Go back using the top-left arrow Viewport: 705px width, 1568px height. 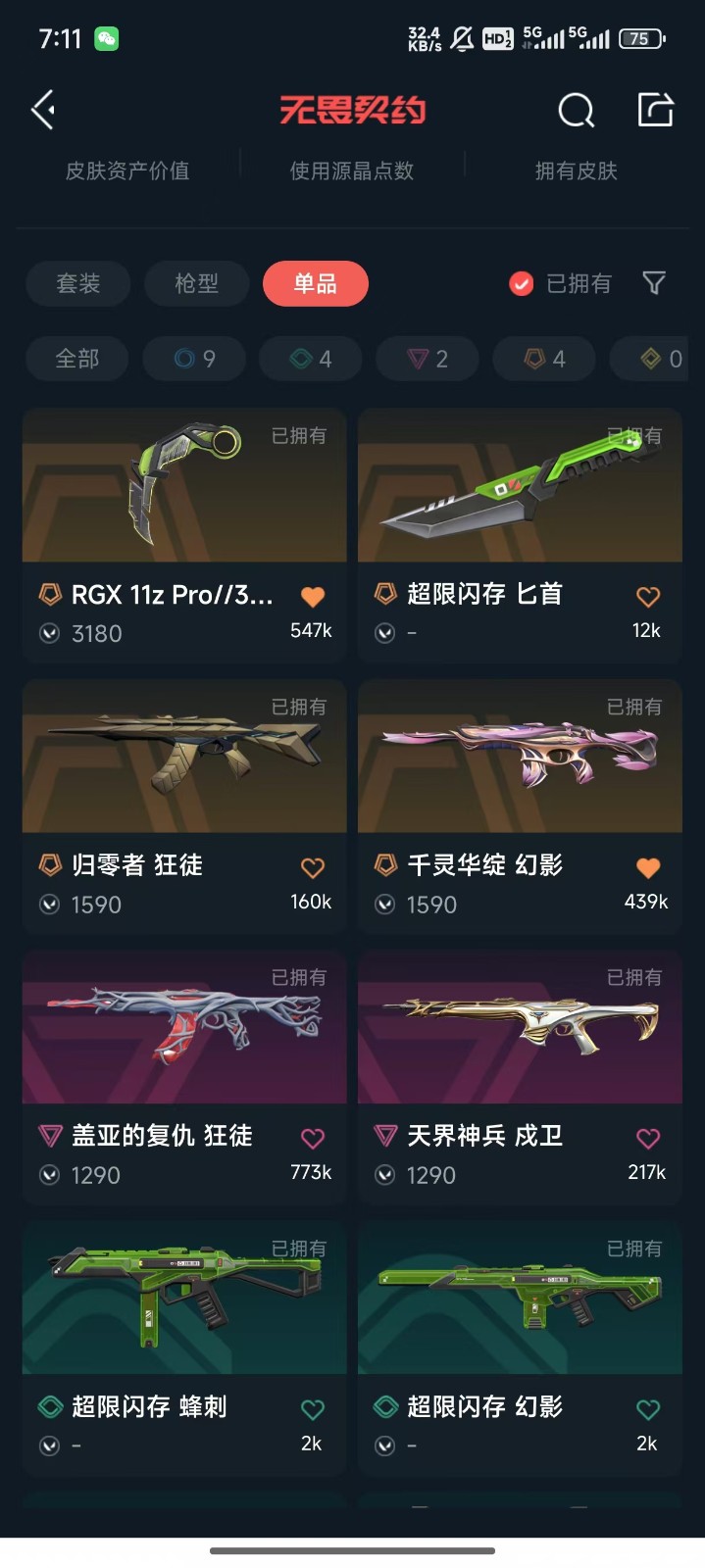coord(43,110)
